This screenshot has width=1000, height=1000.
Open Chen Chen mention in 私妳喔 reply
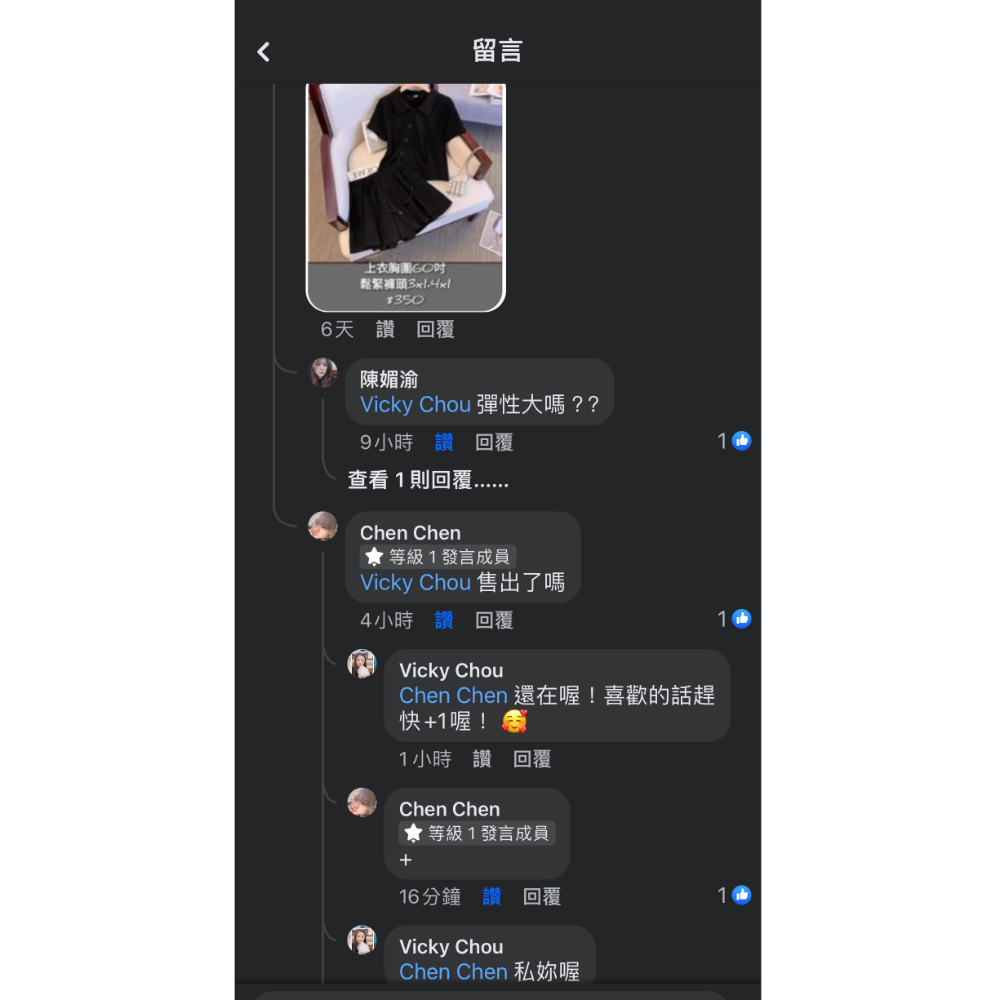(453, 972)
